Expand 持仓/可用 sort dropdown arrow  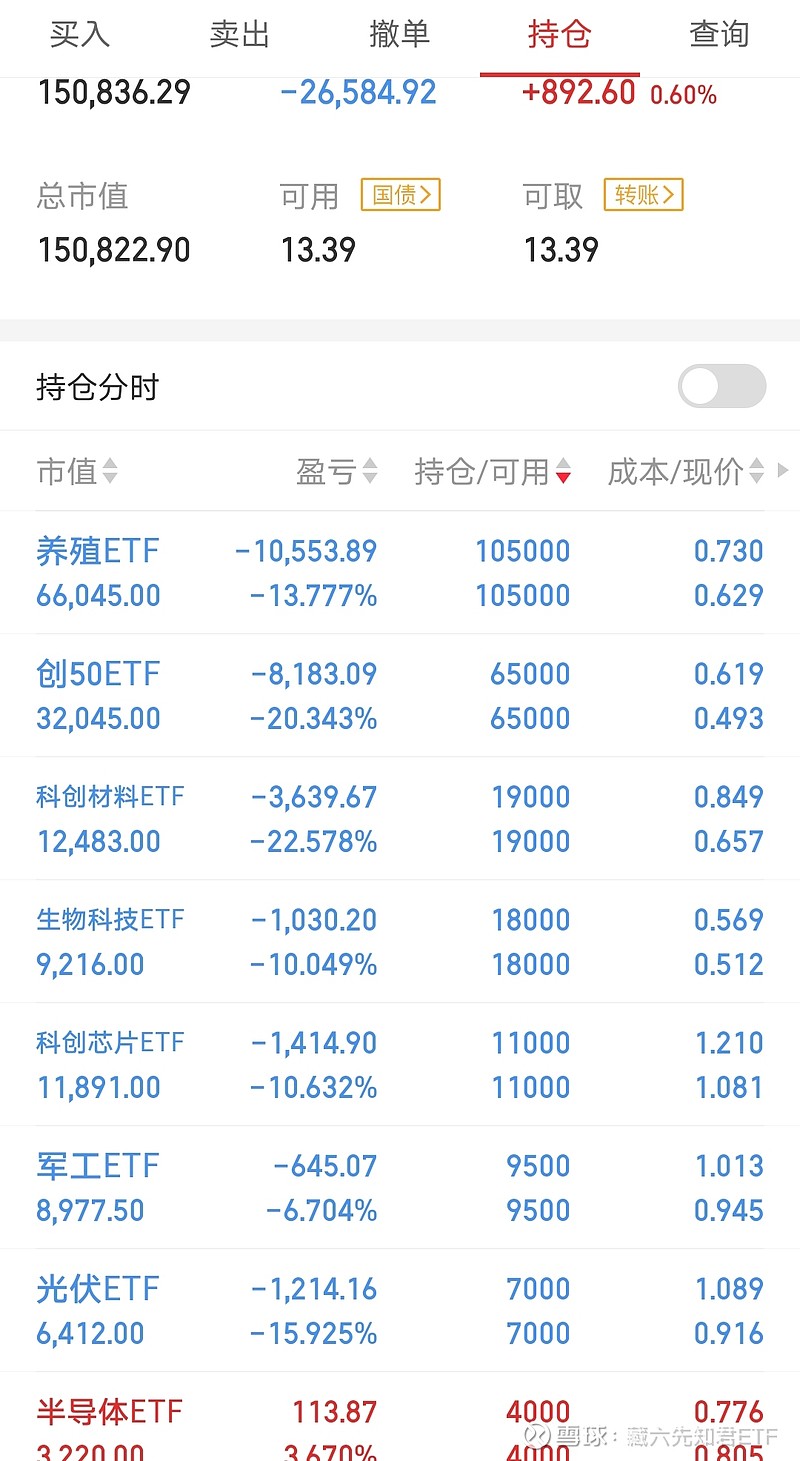(x=564, y=471)
